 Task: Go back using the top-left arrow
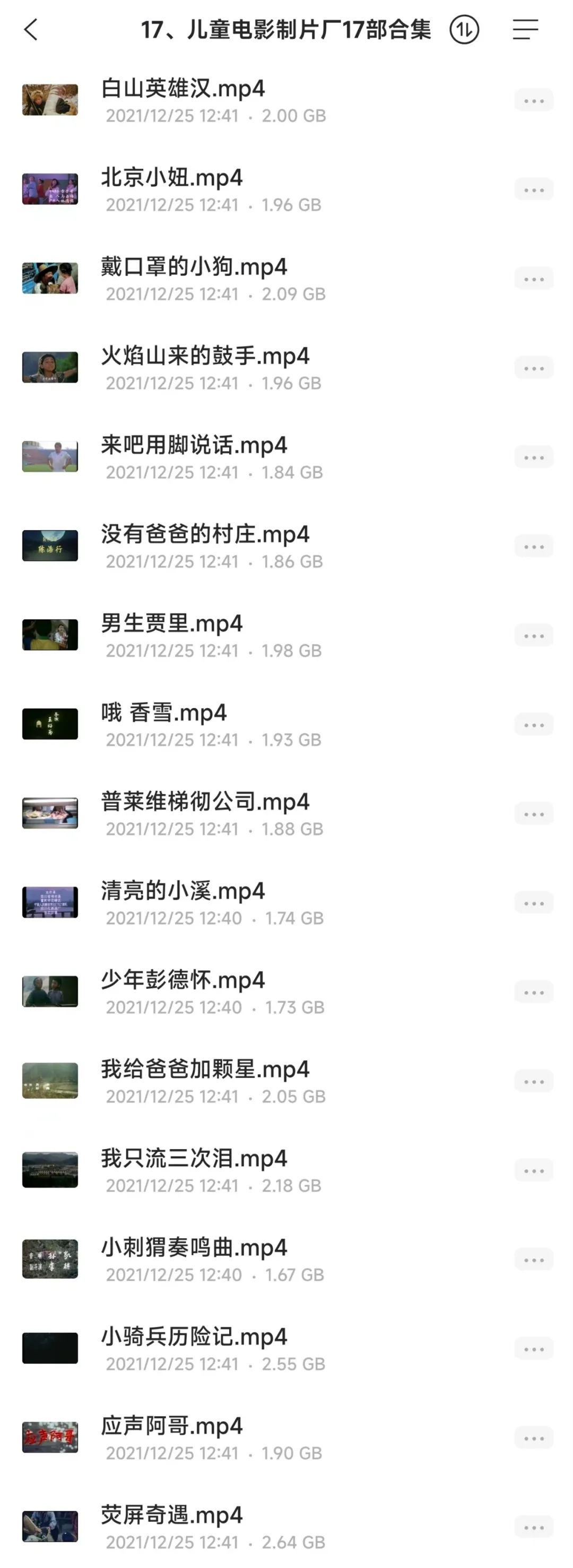coord(31,29)
